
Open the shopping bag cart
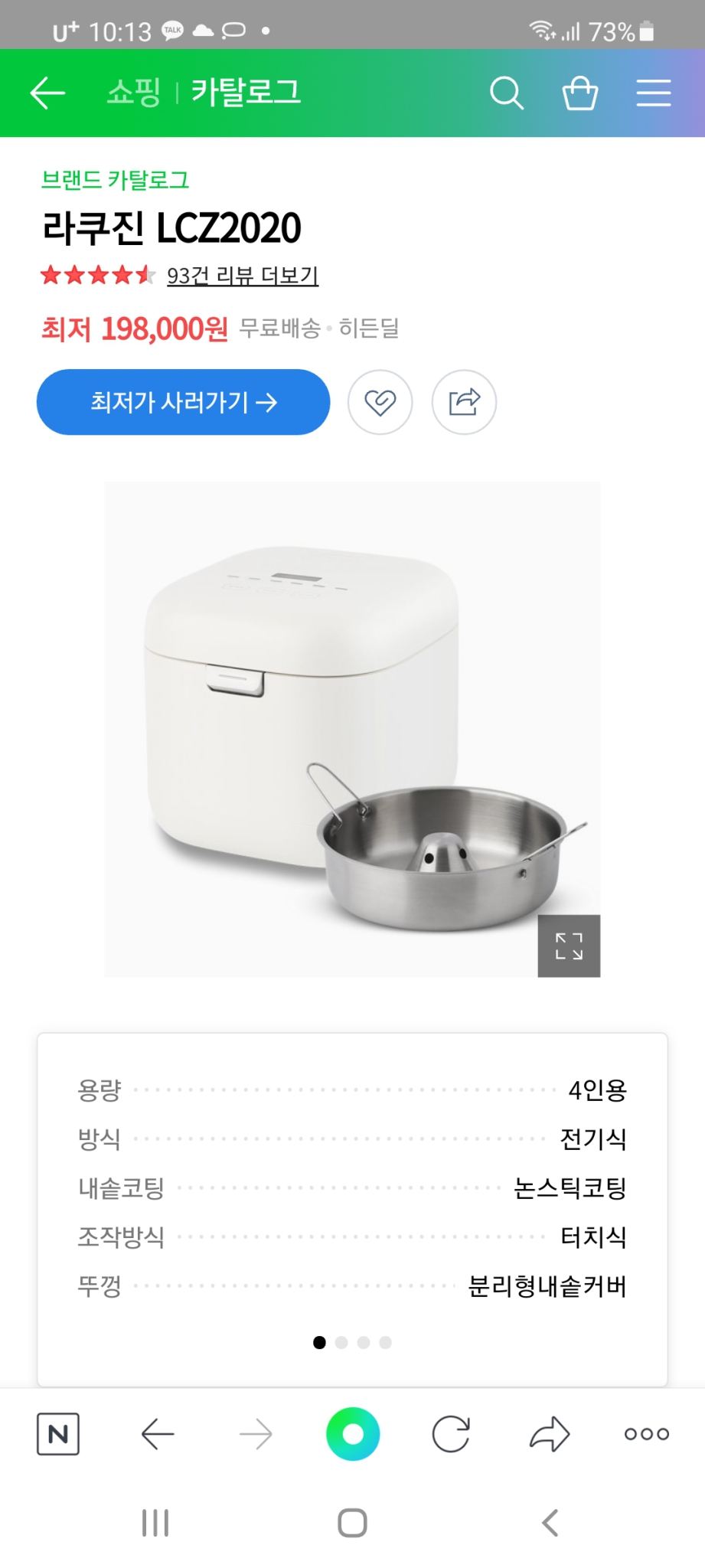[x=579, y=93]
